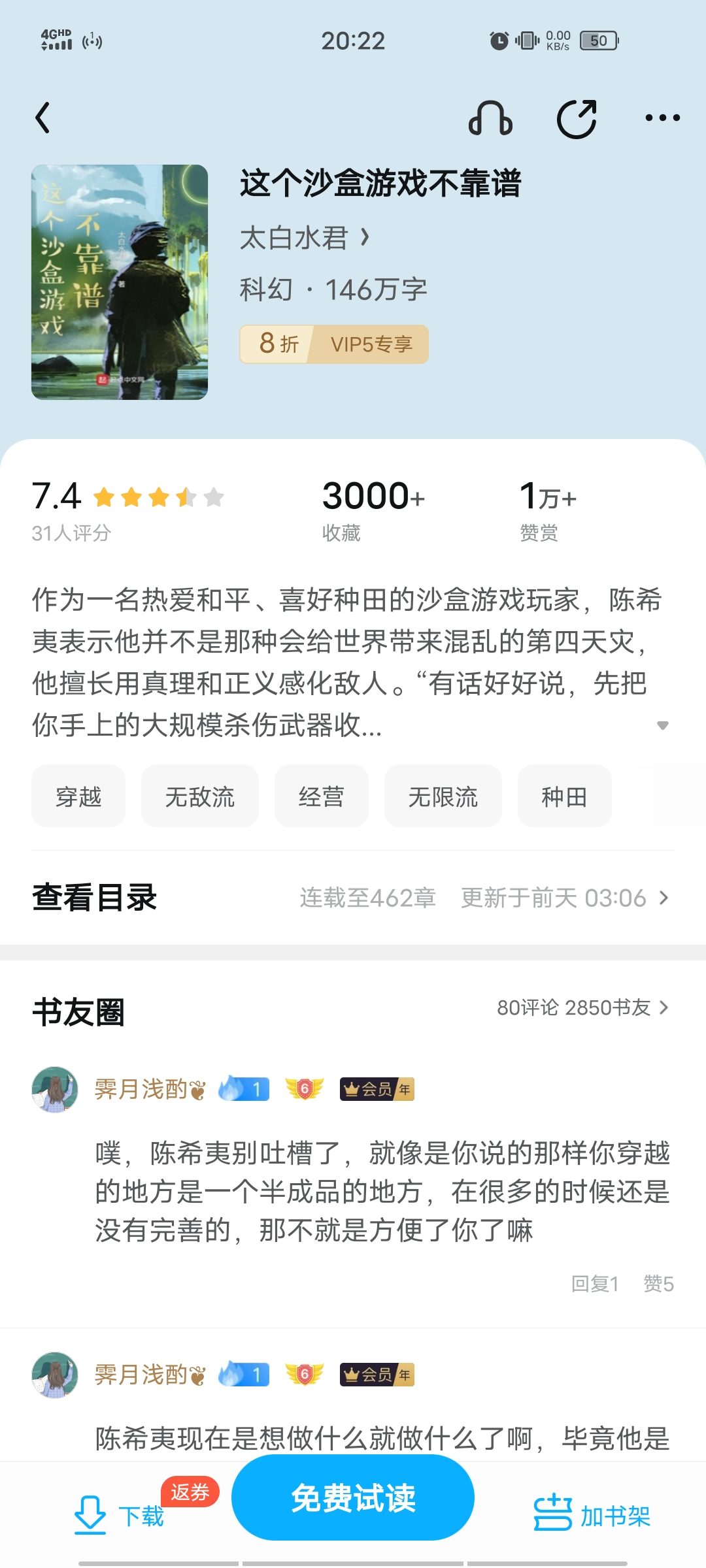Open author 太白水君's page
706x1568 pixels.
[305, 238]
